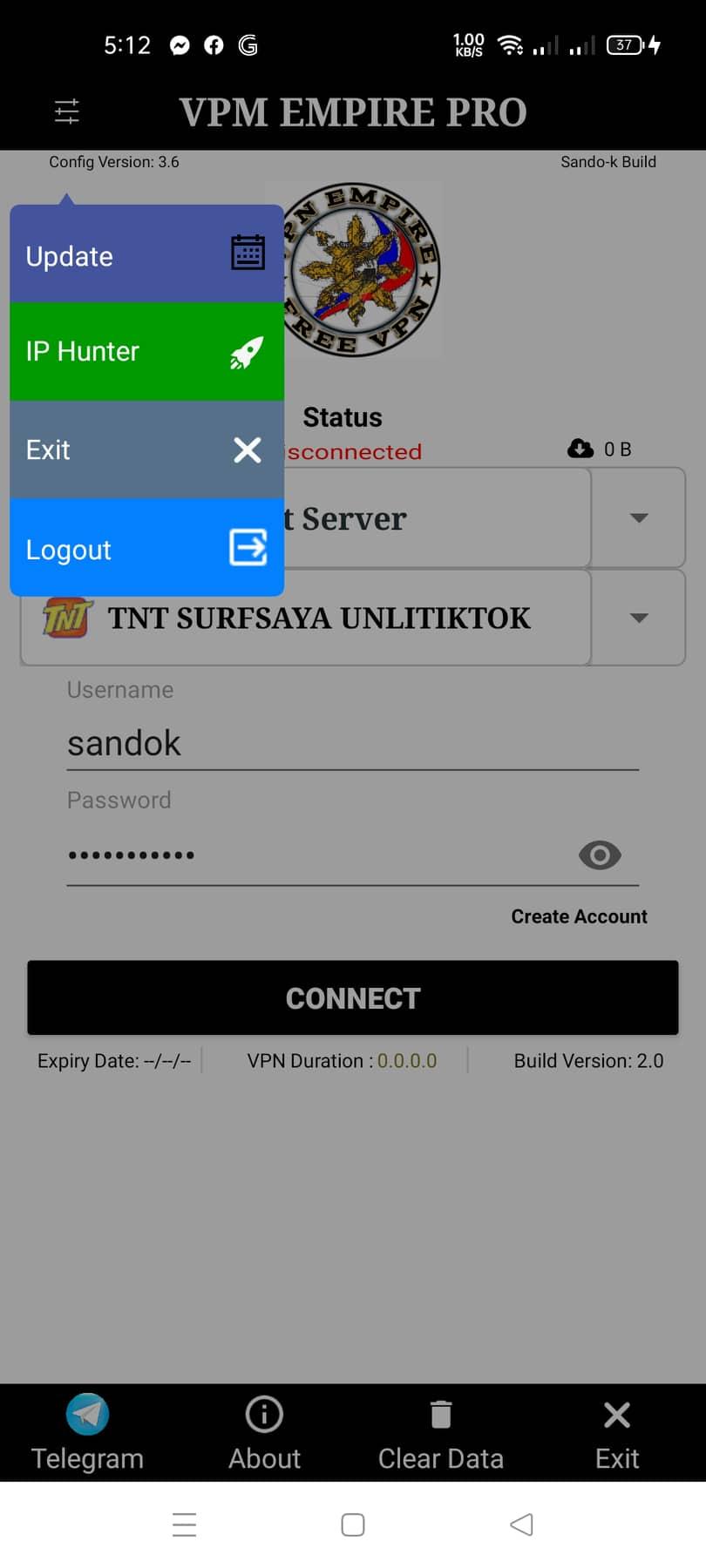706x1568 pixels.
Task: Open the TNT SURFSAYA UNLITIKTOK network dropdown
Action: 638,618
